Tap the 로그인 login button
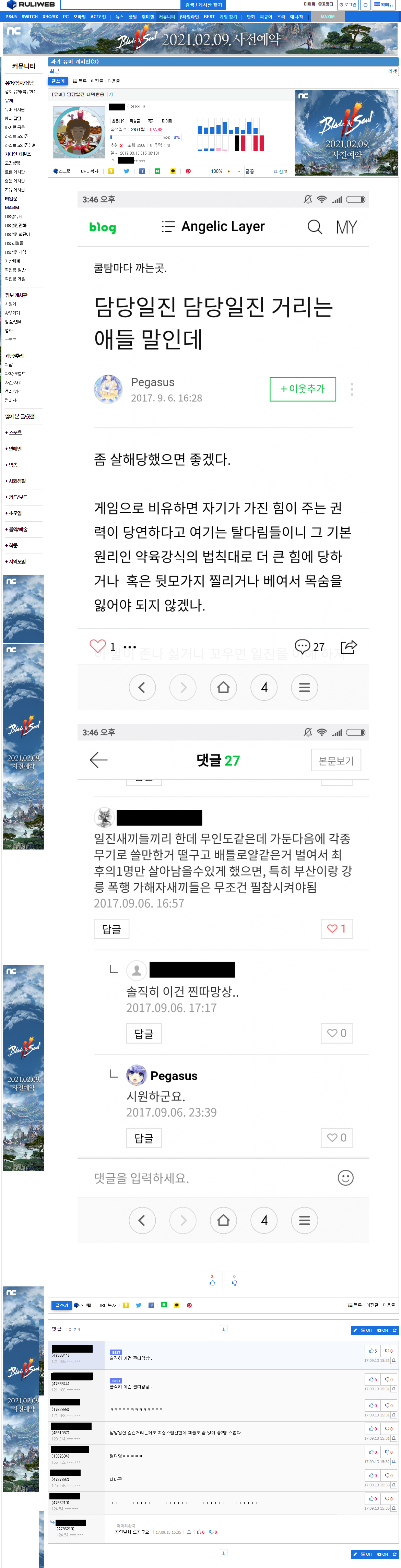Screen dimensions: 401x1568 pyautogui.click(x=347, y=5)
